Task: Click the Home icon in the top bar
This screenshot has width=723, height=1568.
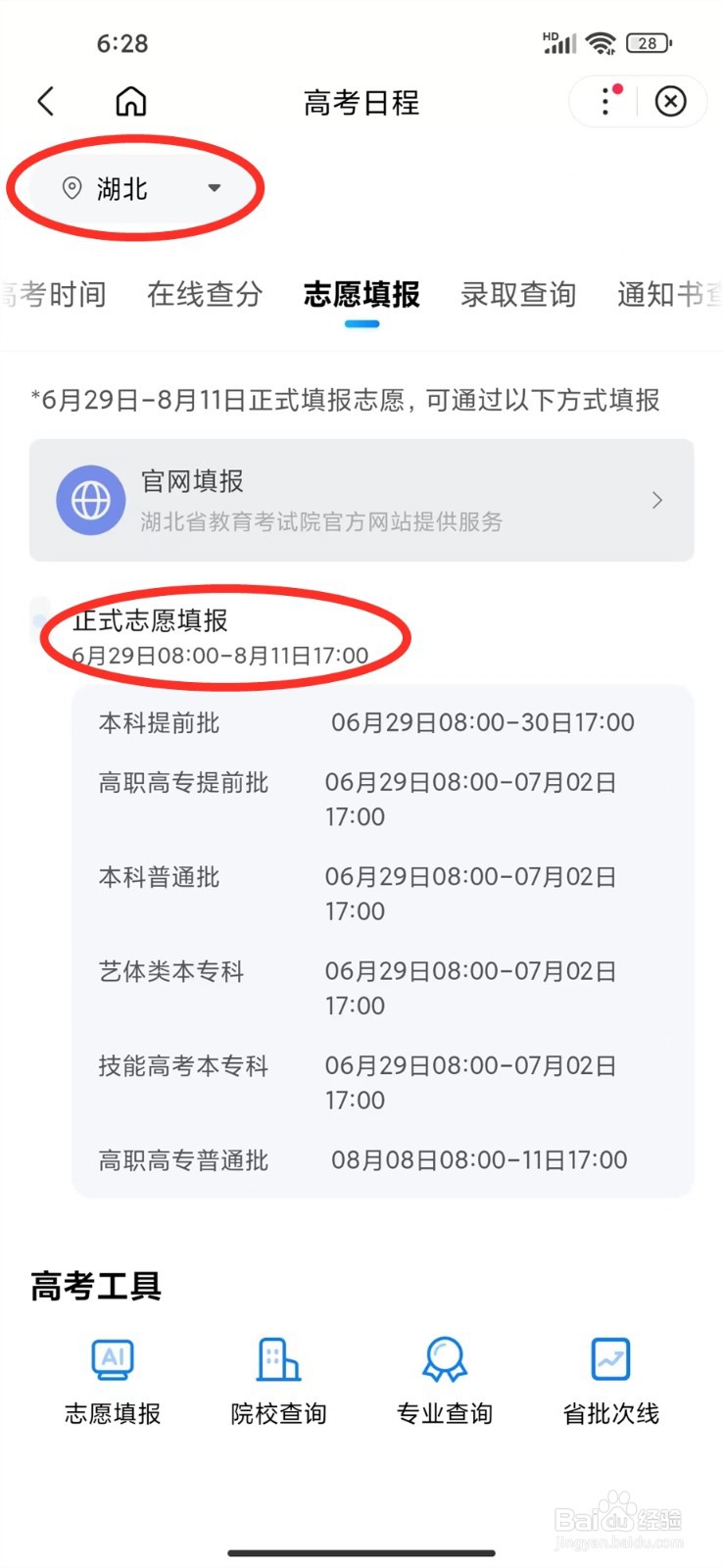Action: [130, 101]
